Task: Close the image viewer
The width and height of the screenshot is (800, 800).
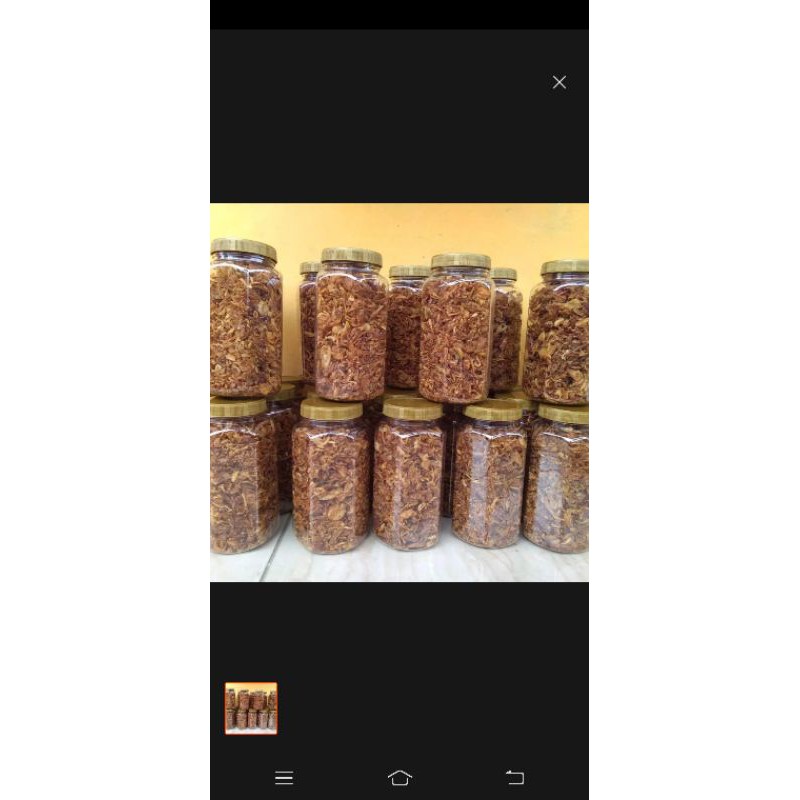Action: click(x=559, y=82)
